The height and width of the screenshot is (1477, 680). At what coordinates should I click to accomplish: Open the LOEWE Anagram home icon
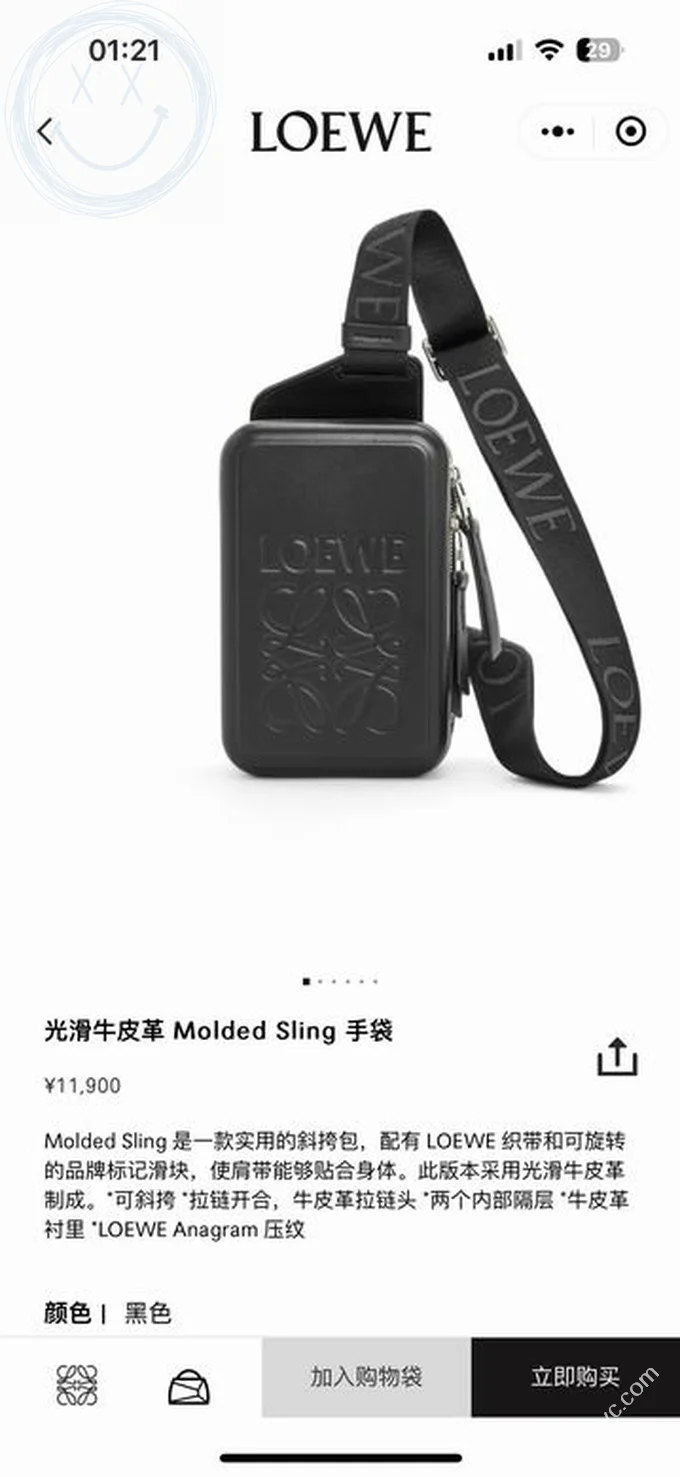pyautogui.click(x=77, y=1385)
